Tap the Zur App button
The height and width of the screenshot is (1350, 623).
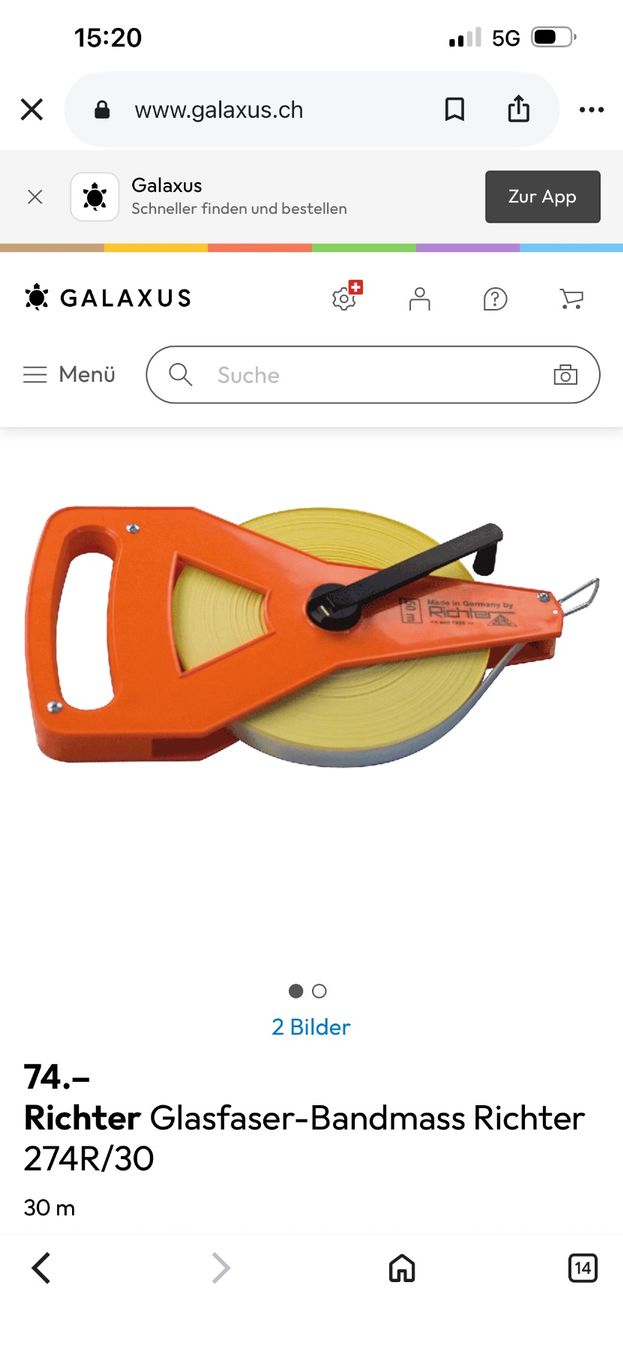coord(543,197)
